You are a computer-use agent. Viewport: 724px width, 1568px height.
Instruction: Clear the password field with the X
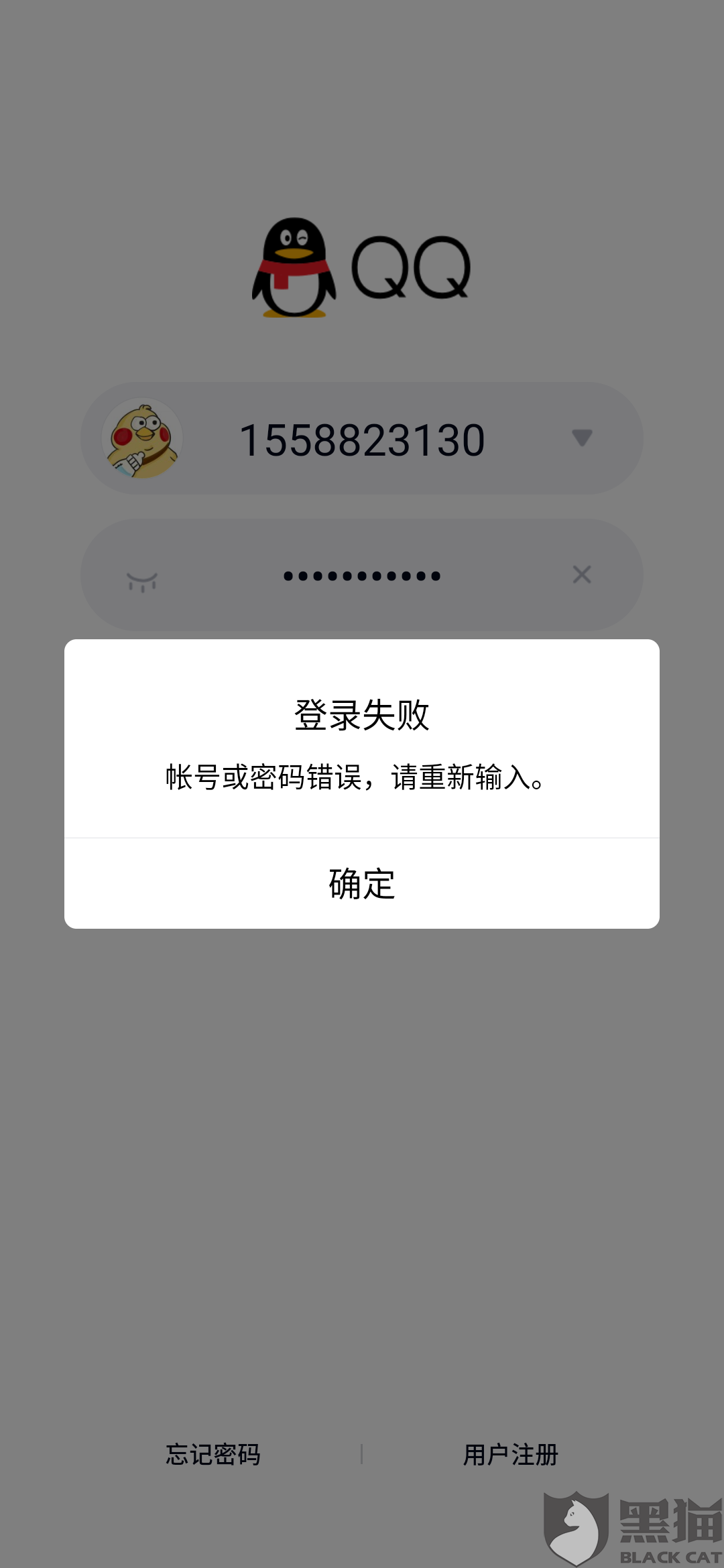(582, 574)
